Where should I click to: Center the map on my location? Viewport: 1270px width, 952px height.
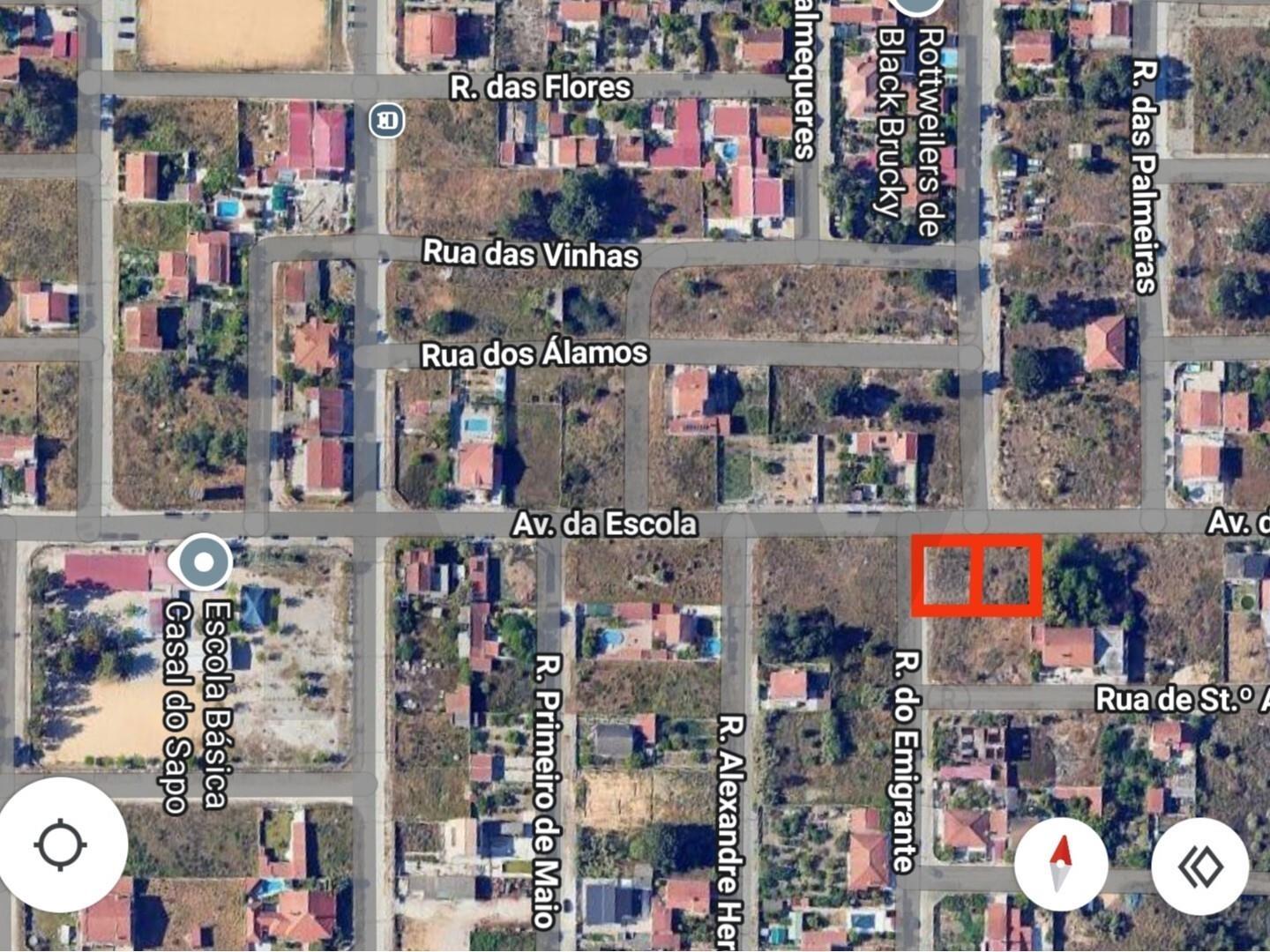(62, 844)
